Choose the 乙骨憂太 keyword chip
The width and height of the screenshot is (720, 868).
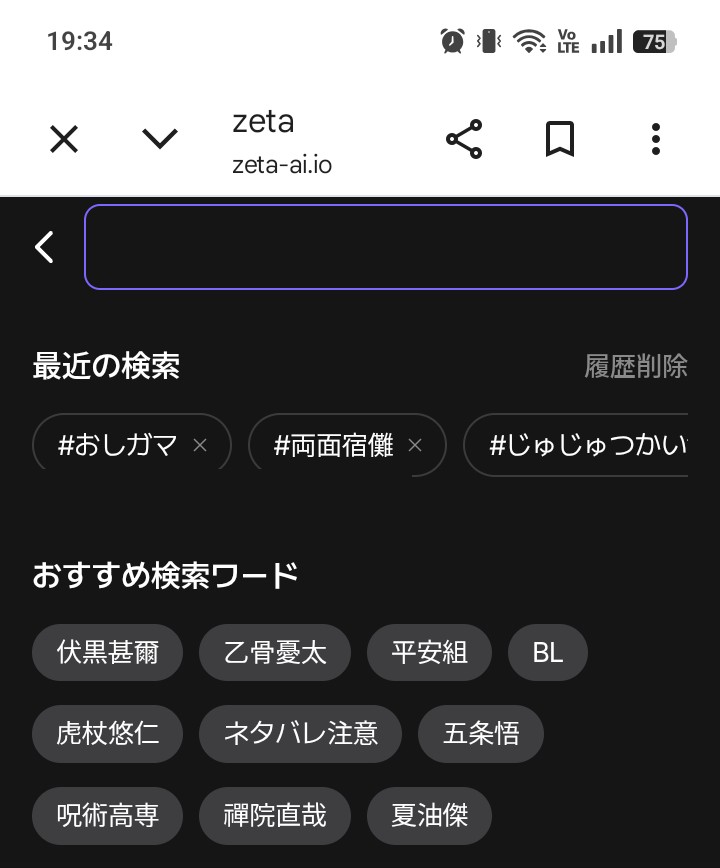[275, 653]
